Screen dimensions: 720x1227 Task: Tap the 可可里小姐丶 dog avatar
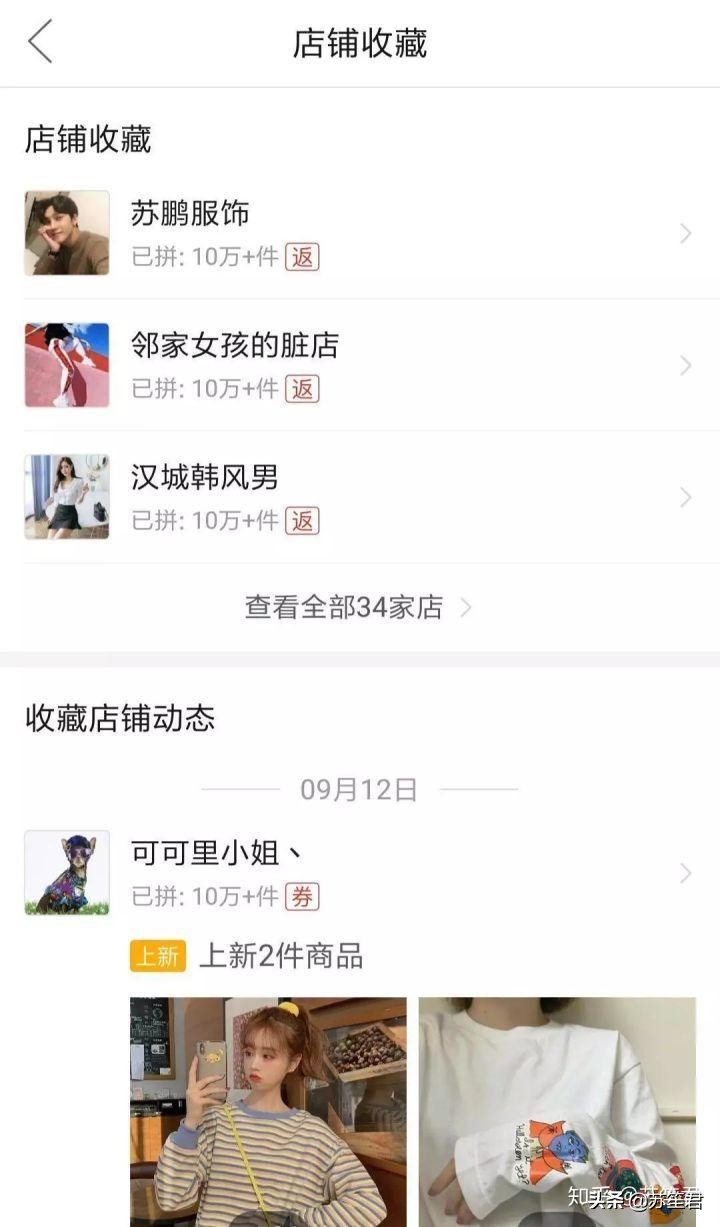point(66,872)
